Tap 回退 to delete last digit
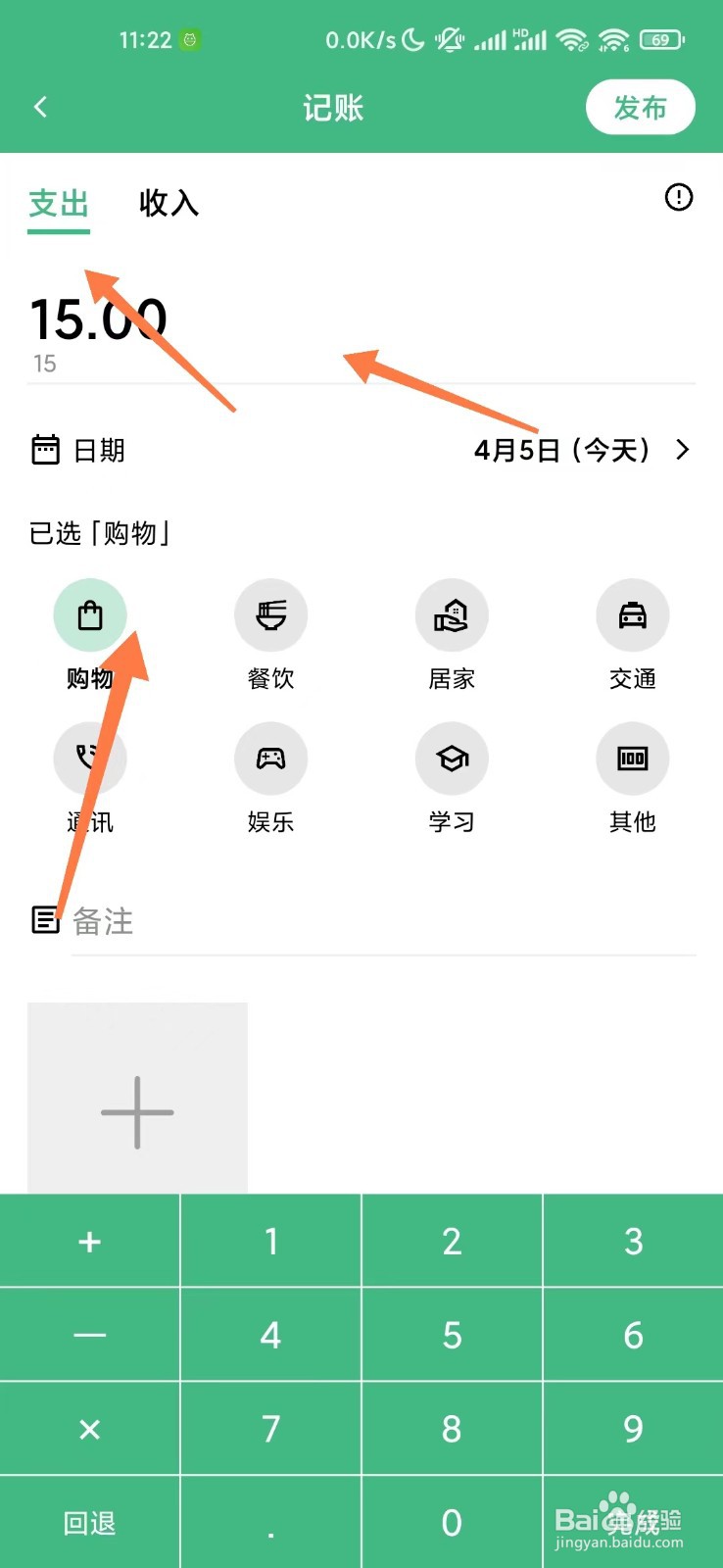723x1568 pixels. (x=90, y=1522)
